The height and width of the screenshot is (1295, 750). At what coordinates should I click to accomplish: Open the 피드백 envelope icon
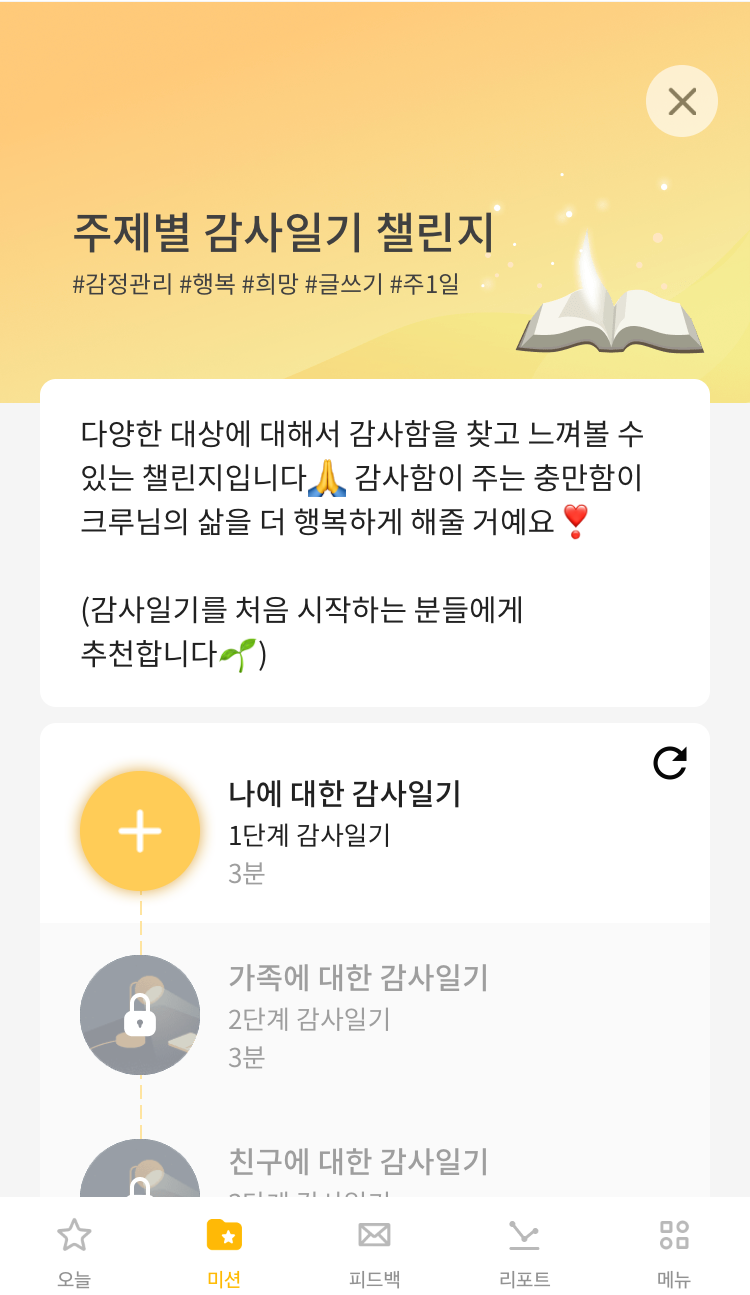point(375,1237)
